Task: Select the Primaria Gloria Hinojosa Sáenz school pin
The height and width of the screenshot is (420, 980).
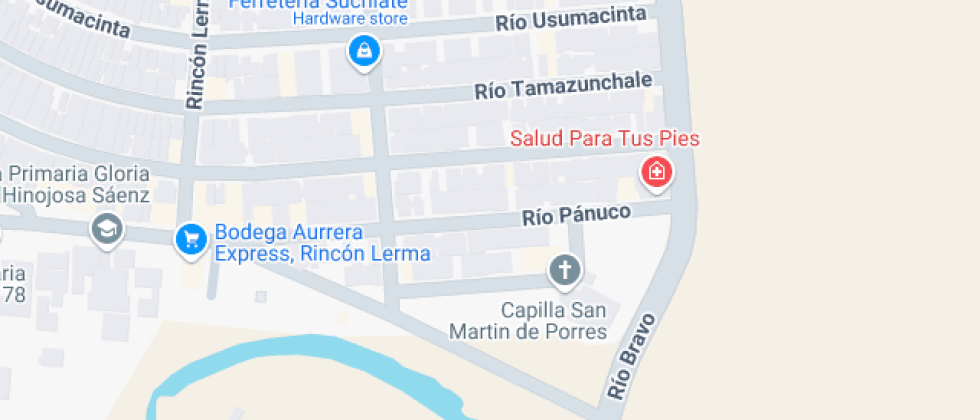Action: point(107,230)
